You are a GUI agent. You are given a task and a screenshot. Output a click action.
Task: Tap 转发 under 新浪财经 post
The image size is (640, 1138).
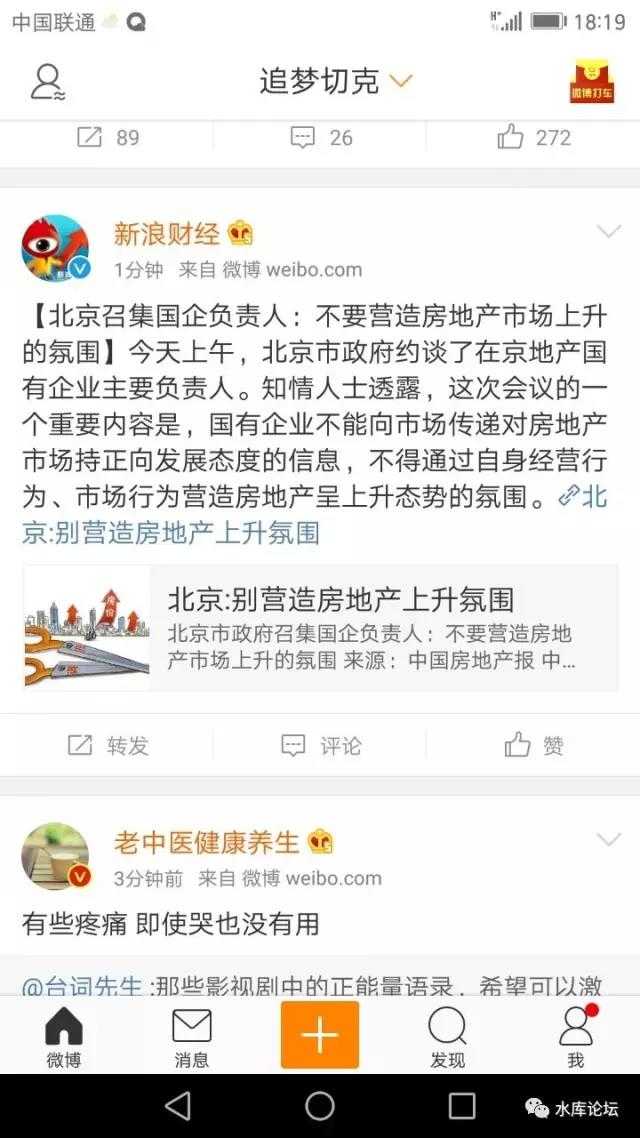[x=108, y=745]
